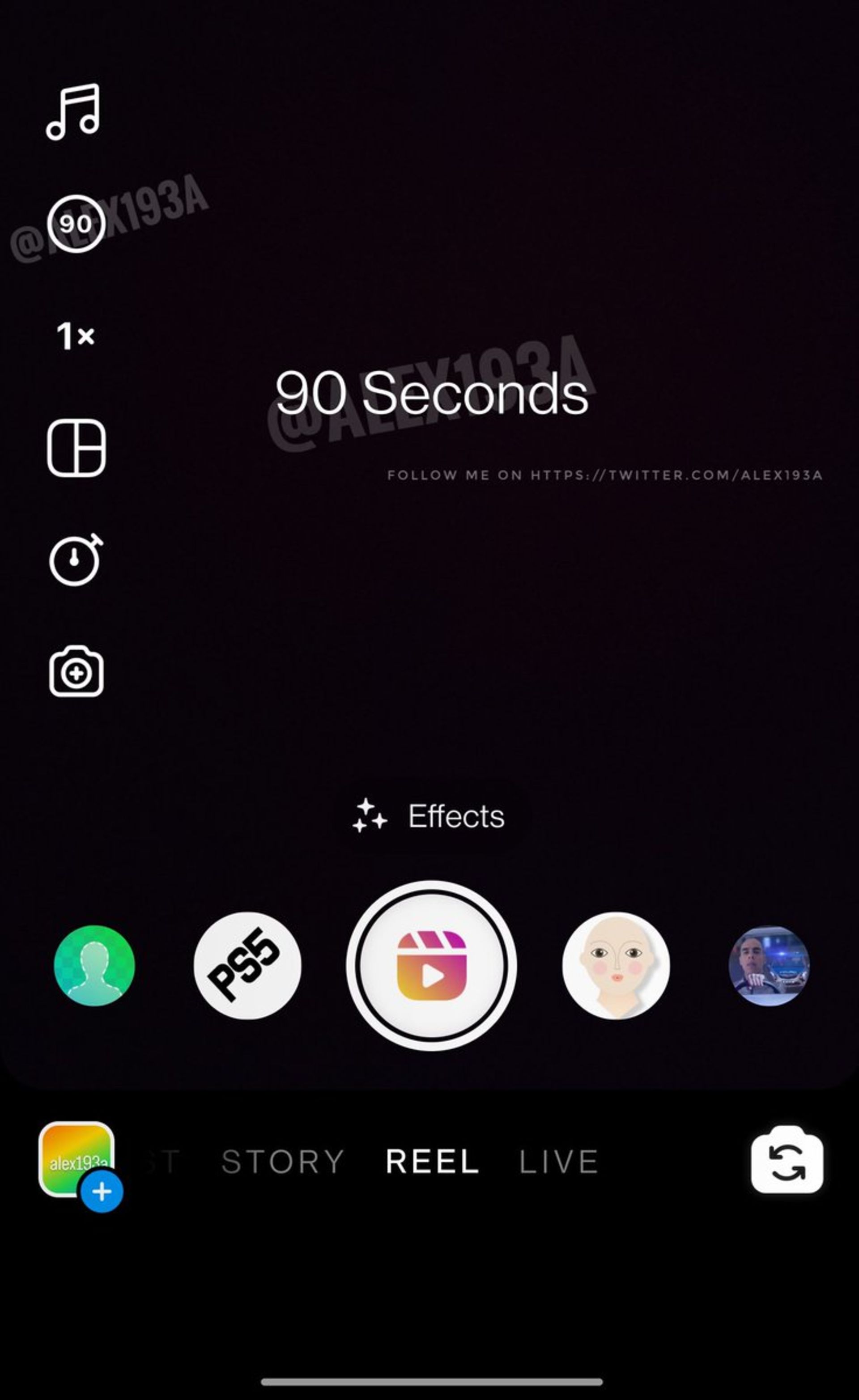Open the alex193a gallery thumbnail

coord(76,1160)
